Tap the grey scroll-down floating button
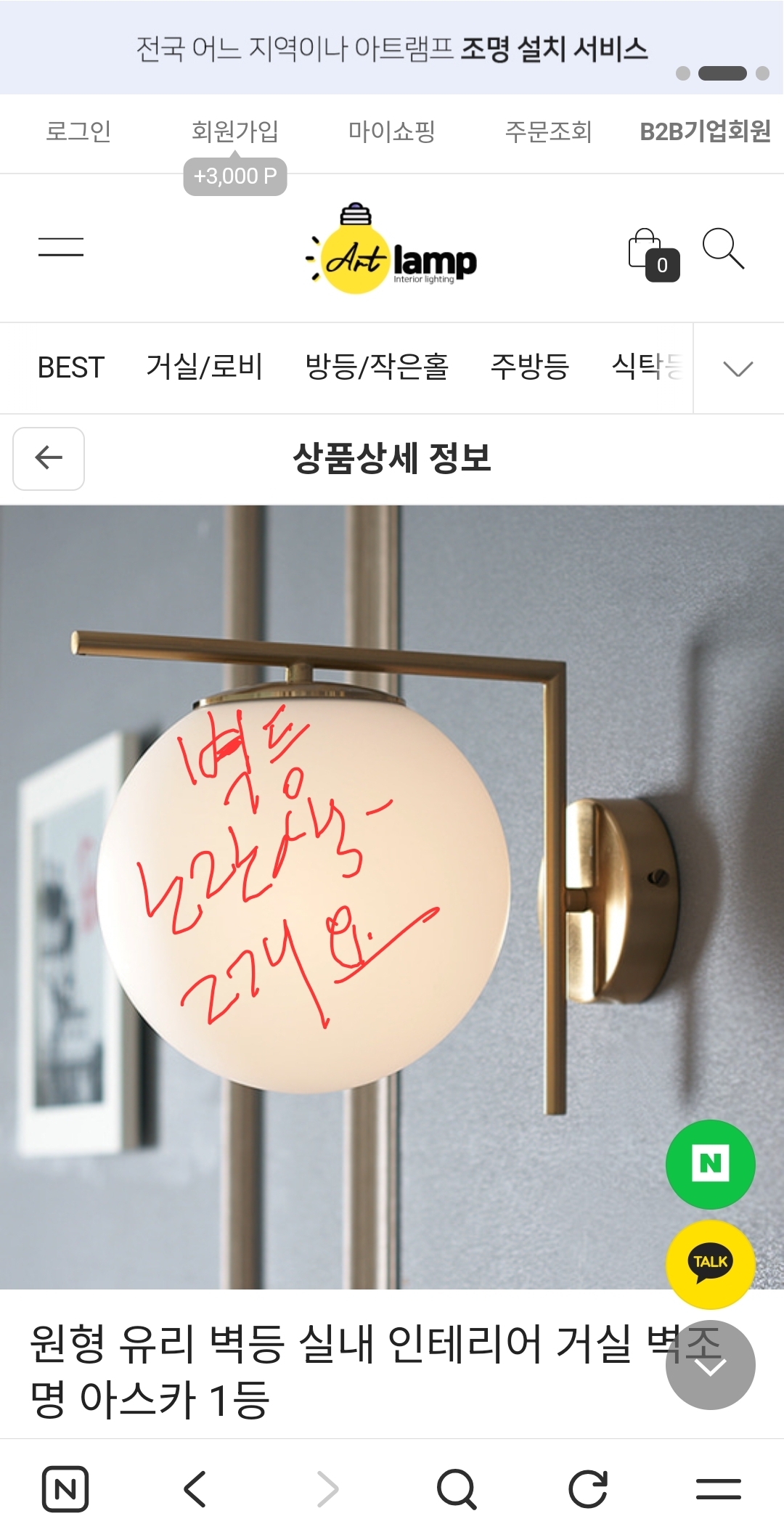 710,1366
